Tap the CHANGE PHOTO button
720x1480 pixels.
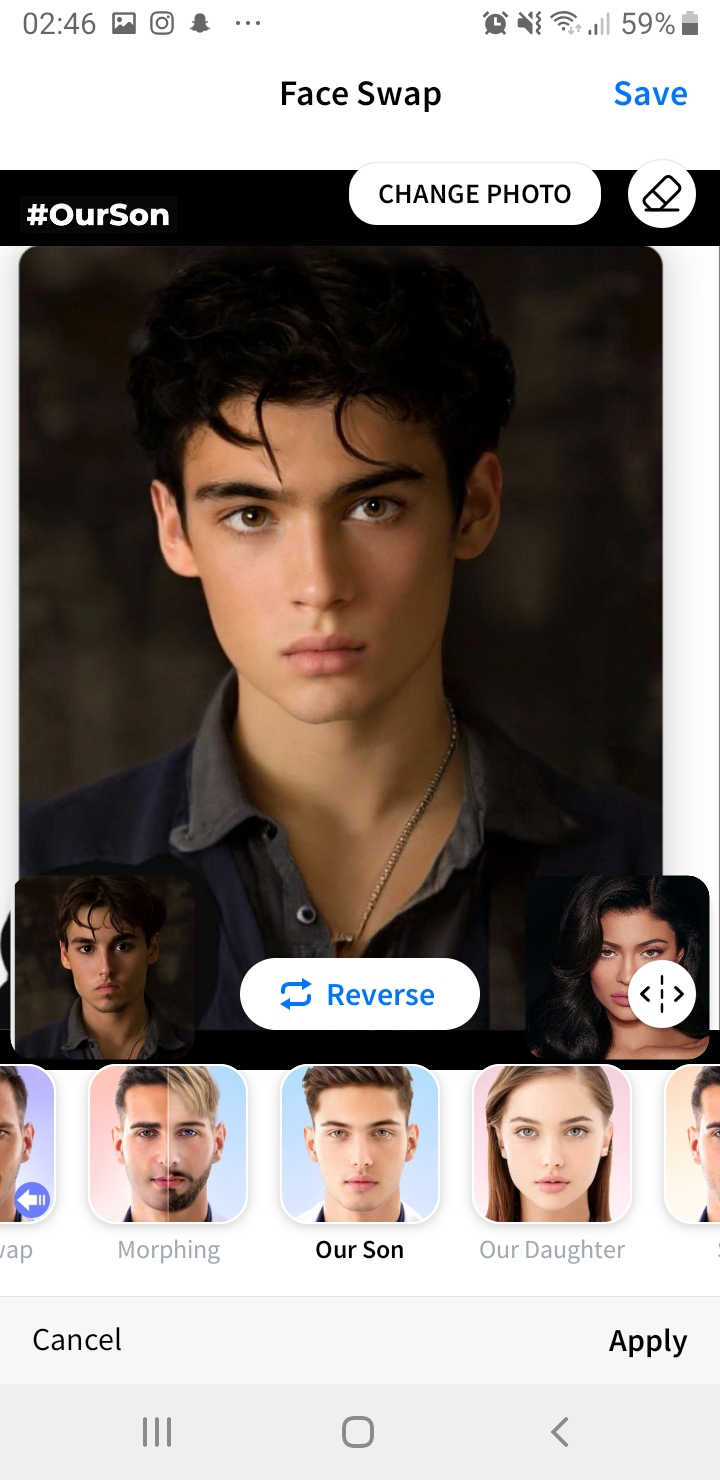(474, 194)
